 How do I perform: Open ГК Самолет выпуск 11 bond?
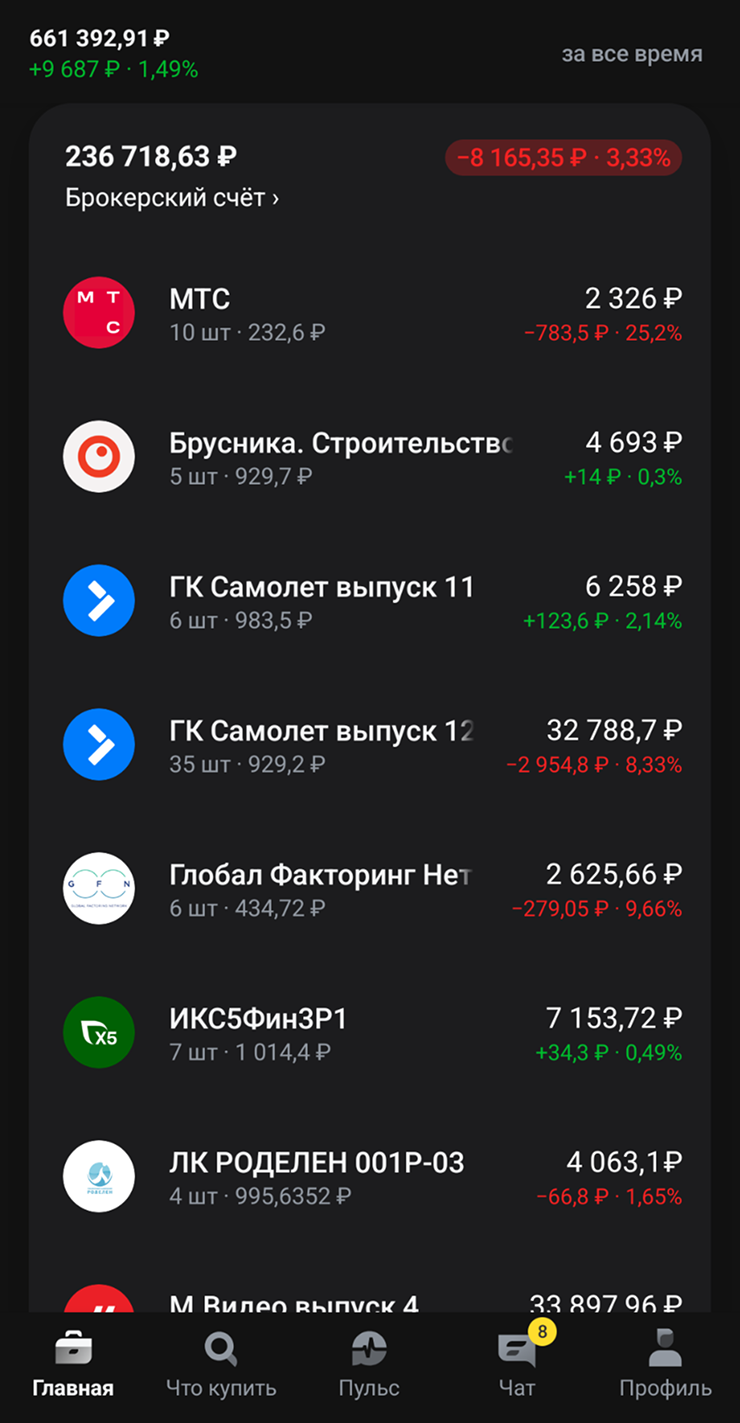pos(370,601)
